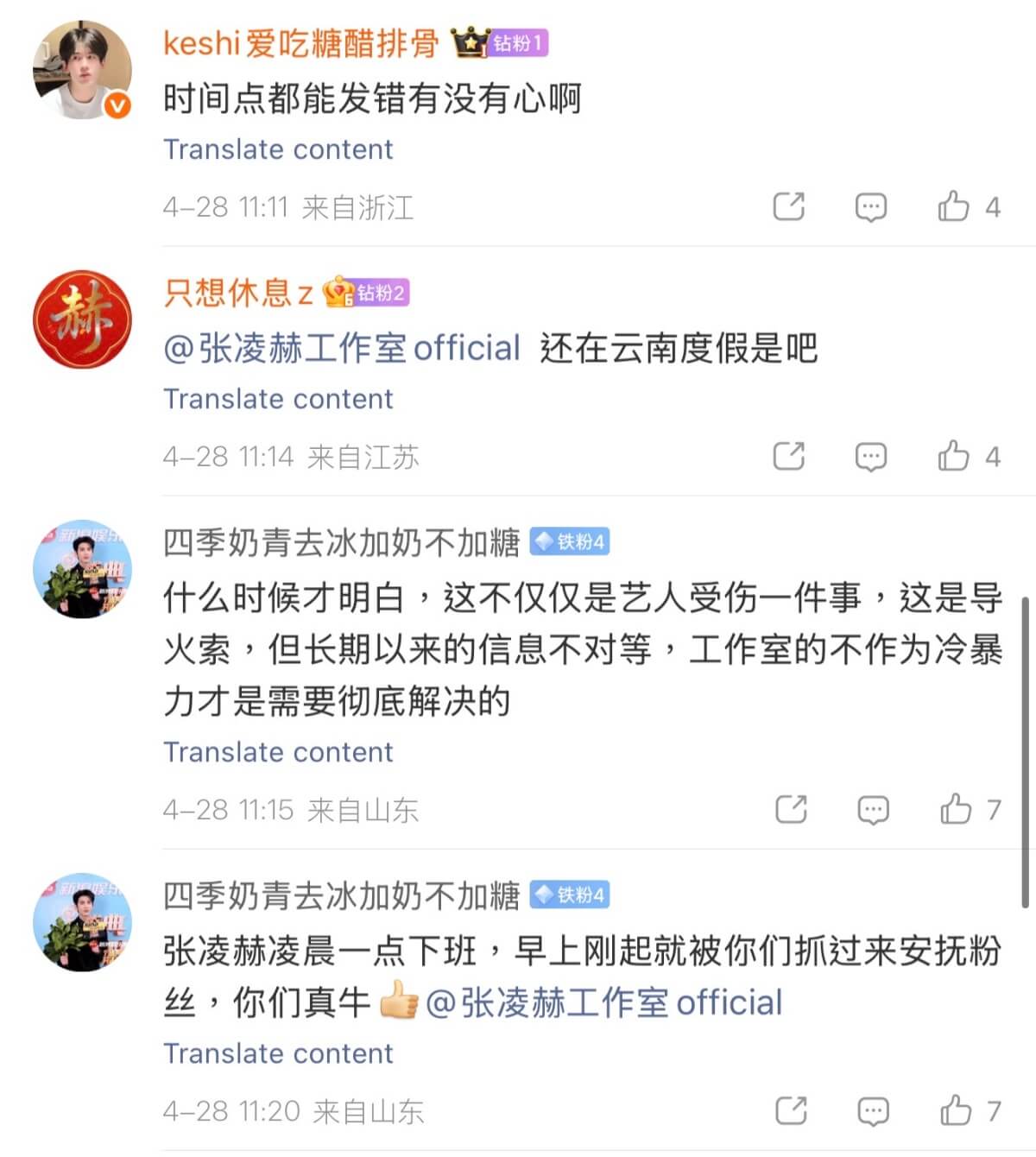The image size is (1036, 1157).
Task: Share the 11:20 comment from 山东
Action: click(791, 1110)
